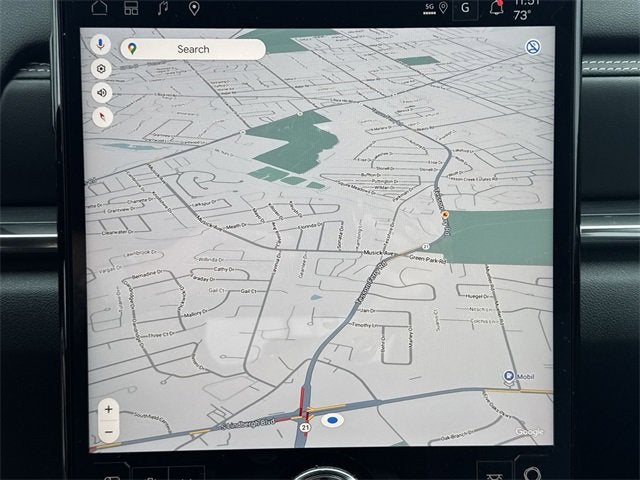The width and height of the screenshot is (640, 480).
Task: Zoom in with the plus button
Action: pyautogui.click(x=108, y=410)
